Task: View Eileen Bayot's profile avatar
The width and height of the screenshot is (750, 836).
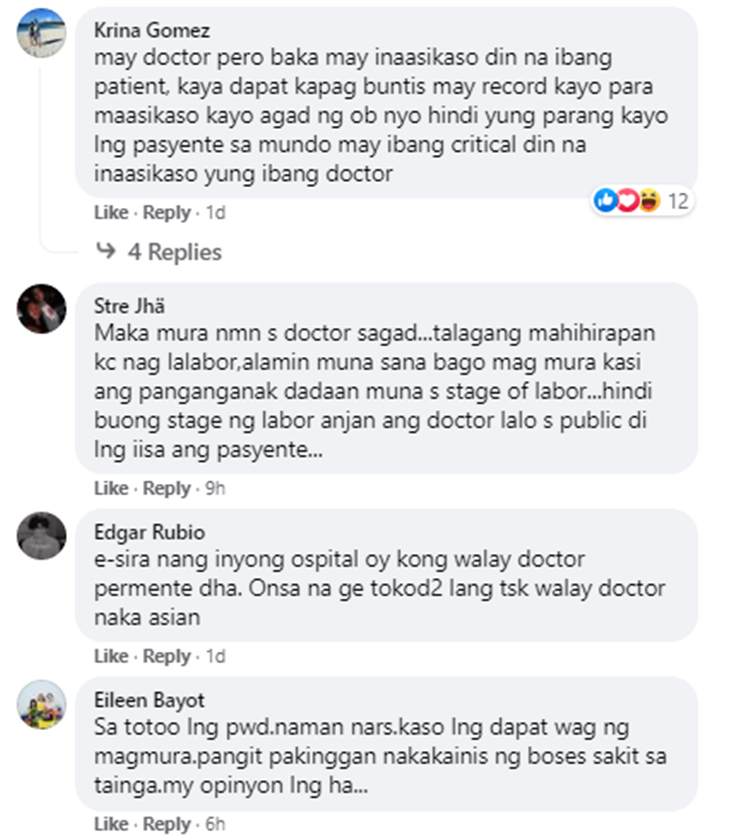Action: 42,704
